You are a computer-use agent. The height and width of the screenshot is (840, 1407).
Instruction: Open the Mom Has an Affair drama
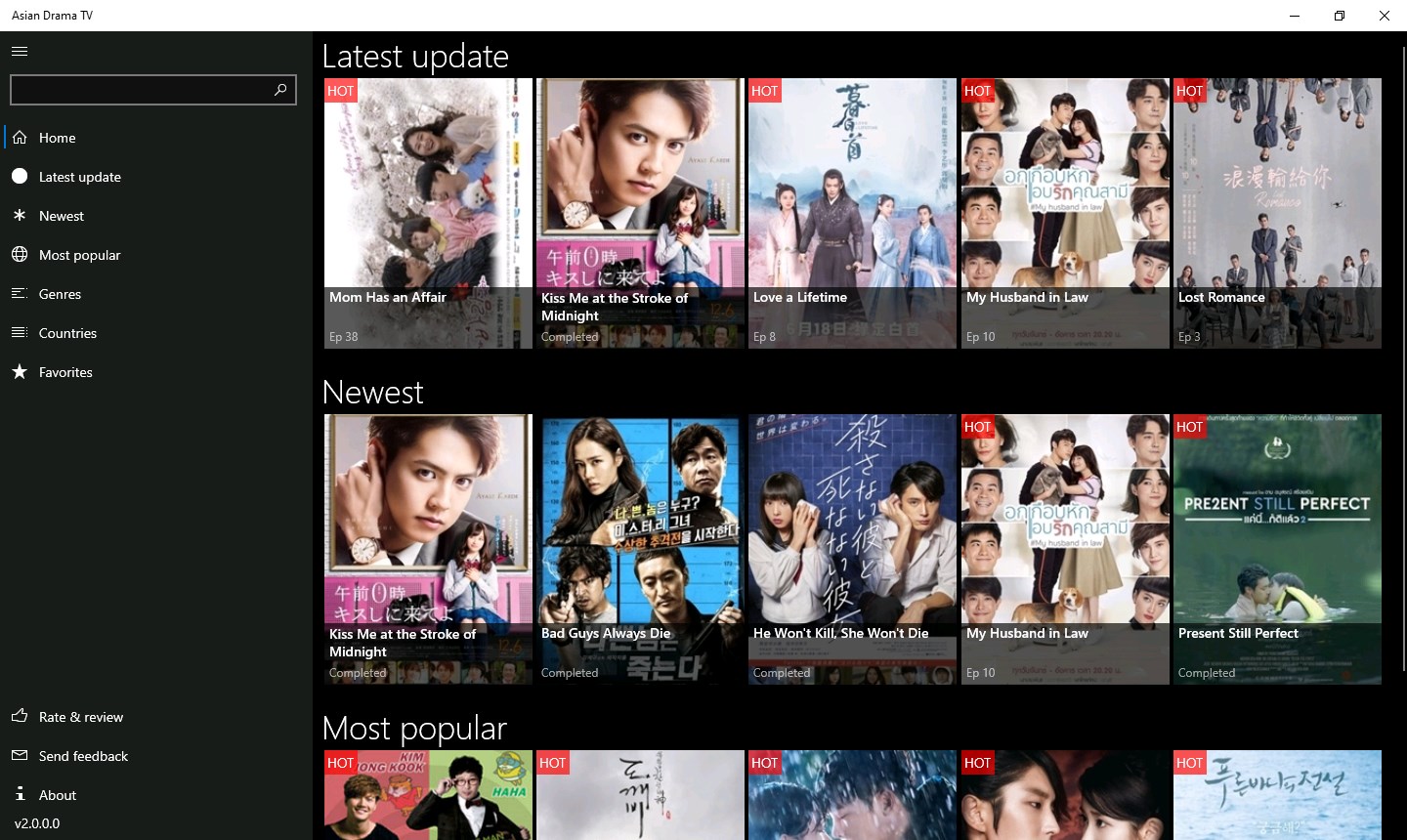(x=428, y=213)
